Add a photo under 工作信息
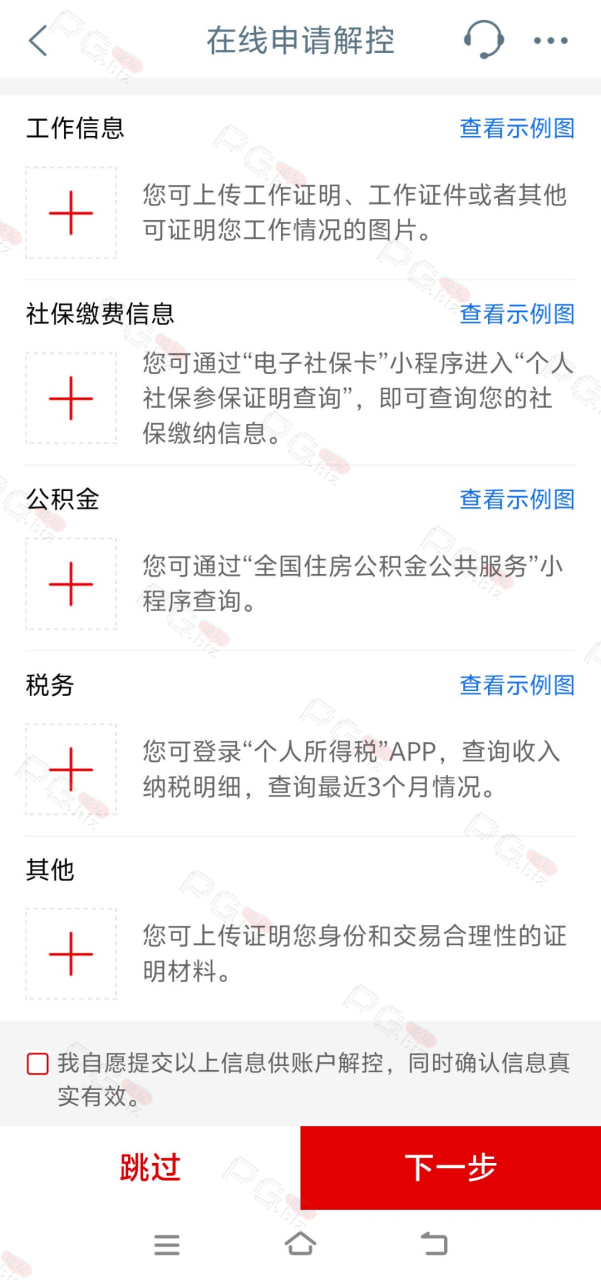 point(71,213)
